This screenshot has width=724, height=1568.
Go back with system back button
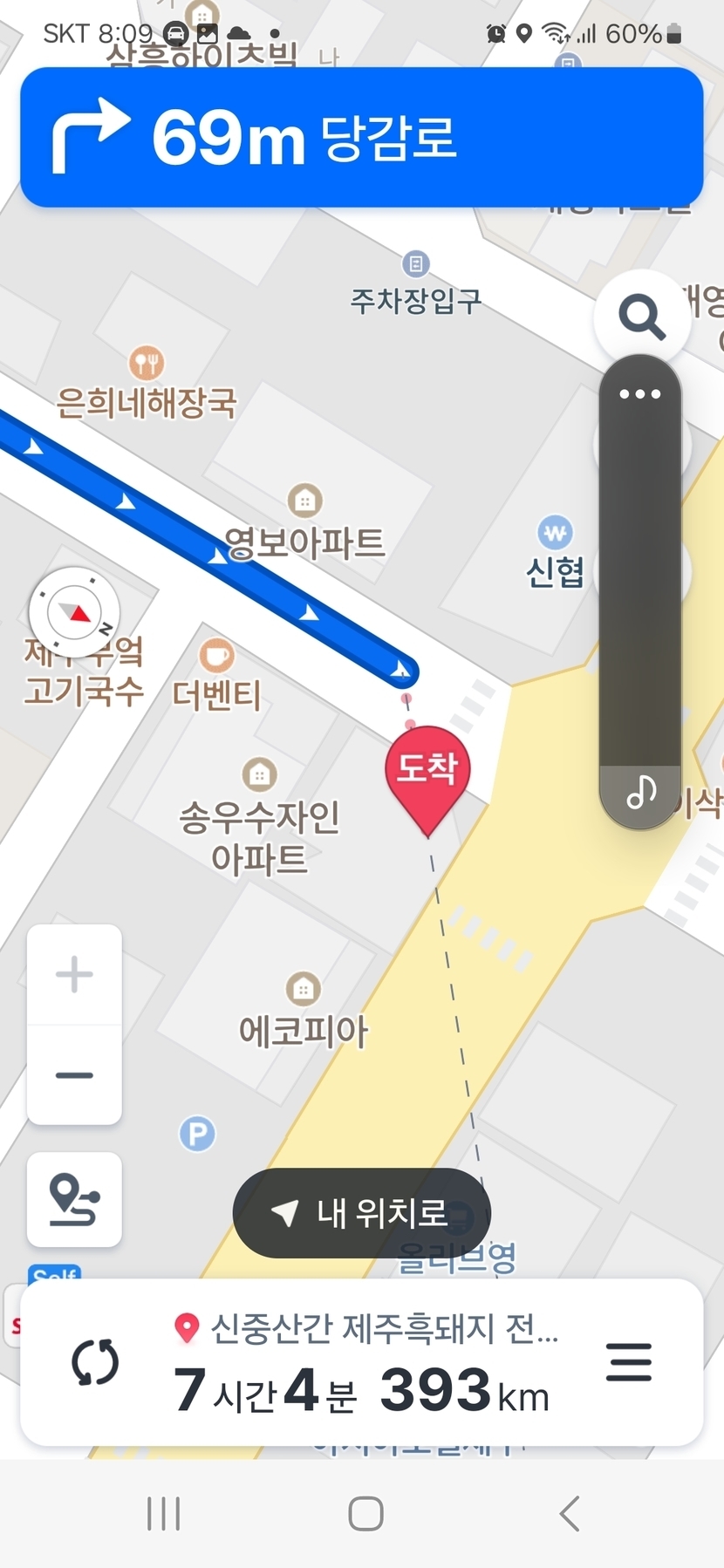[570, 1514]
